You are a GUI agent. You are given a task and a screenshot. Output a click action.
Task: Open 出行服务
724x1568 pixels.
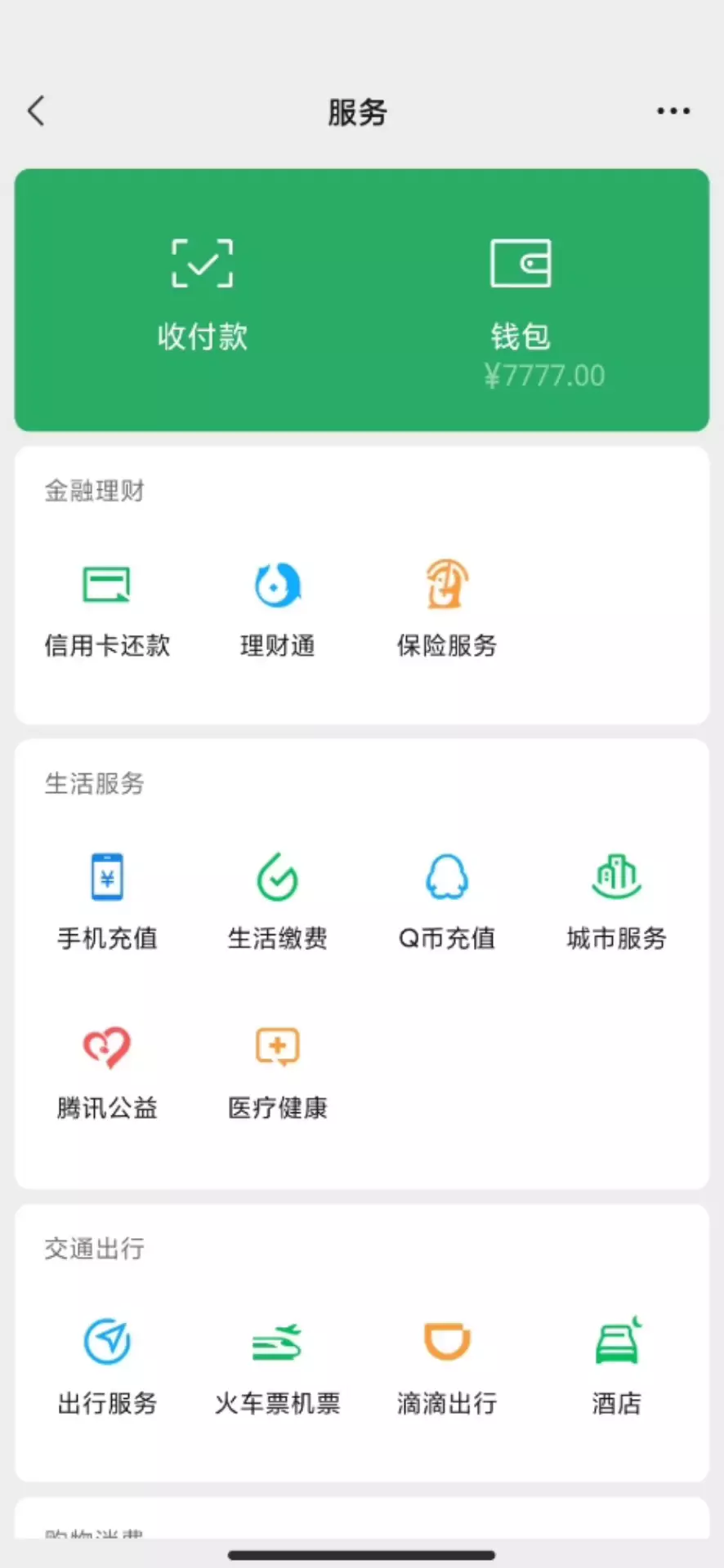pyautogui.click(x=107, y=1365)
